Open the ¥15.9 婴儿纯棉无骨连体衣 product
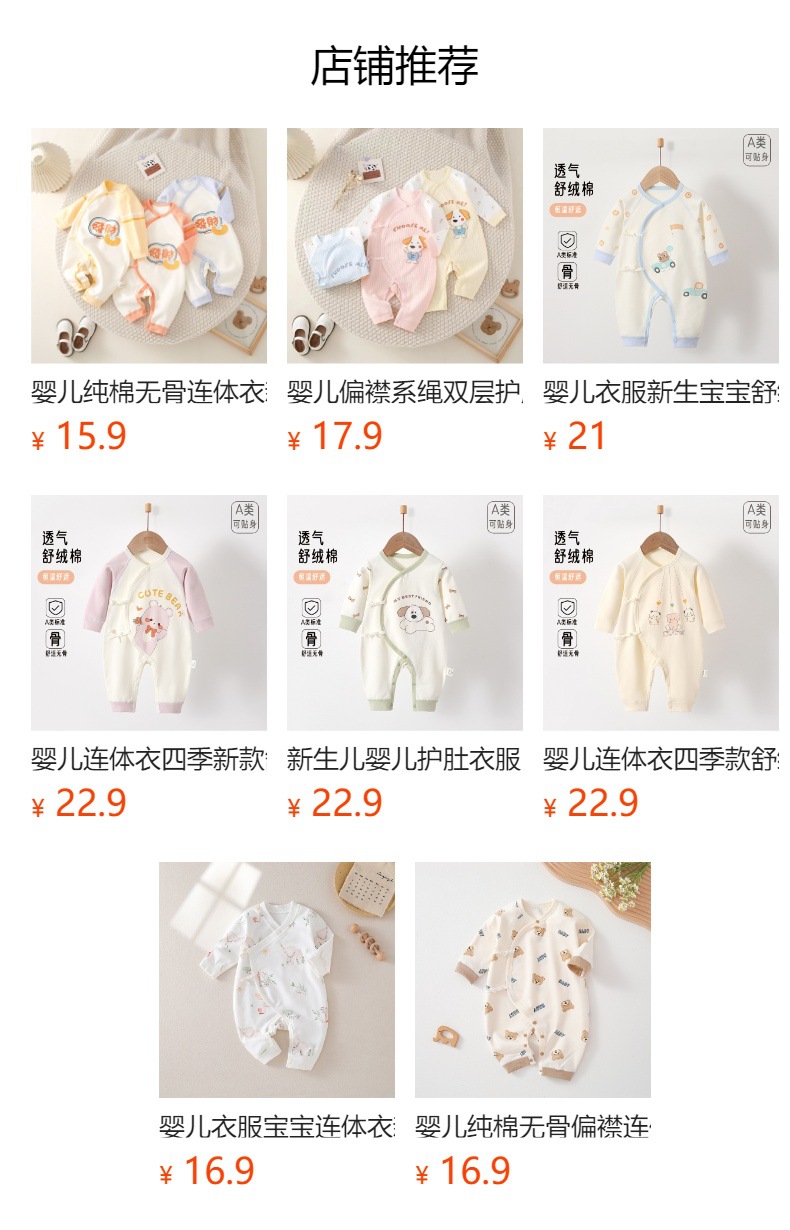Screen dimensions: 790x1230 coord(148,246)
